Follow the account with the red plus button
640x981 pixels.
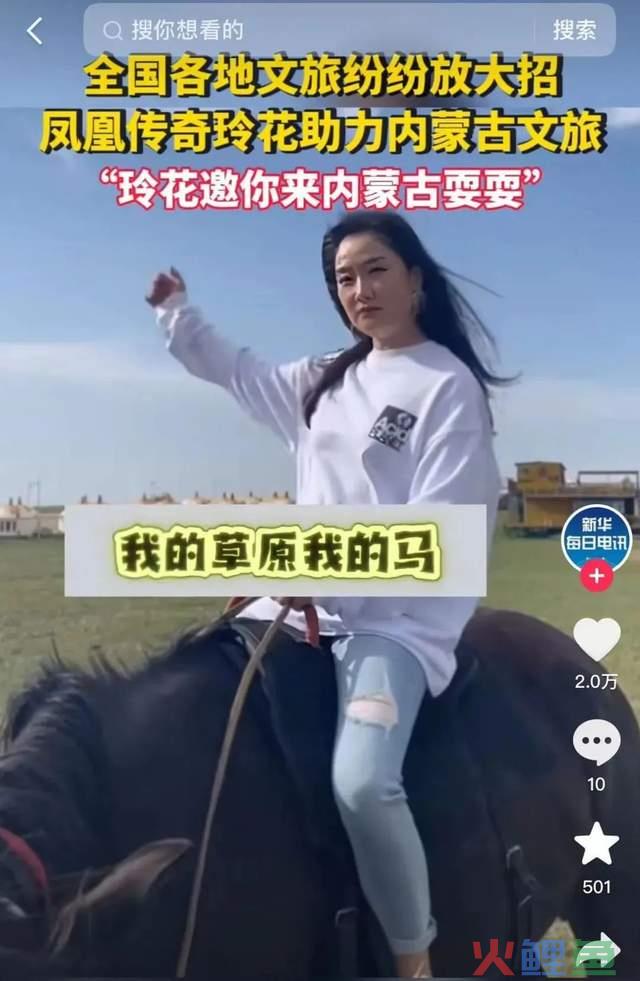(x=596, y=575)
